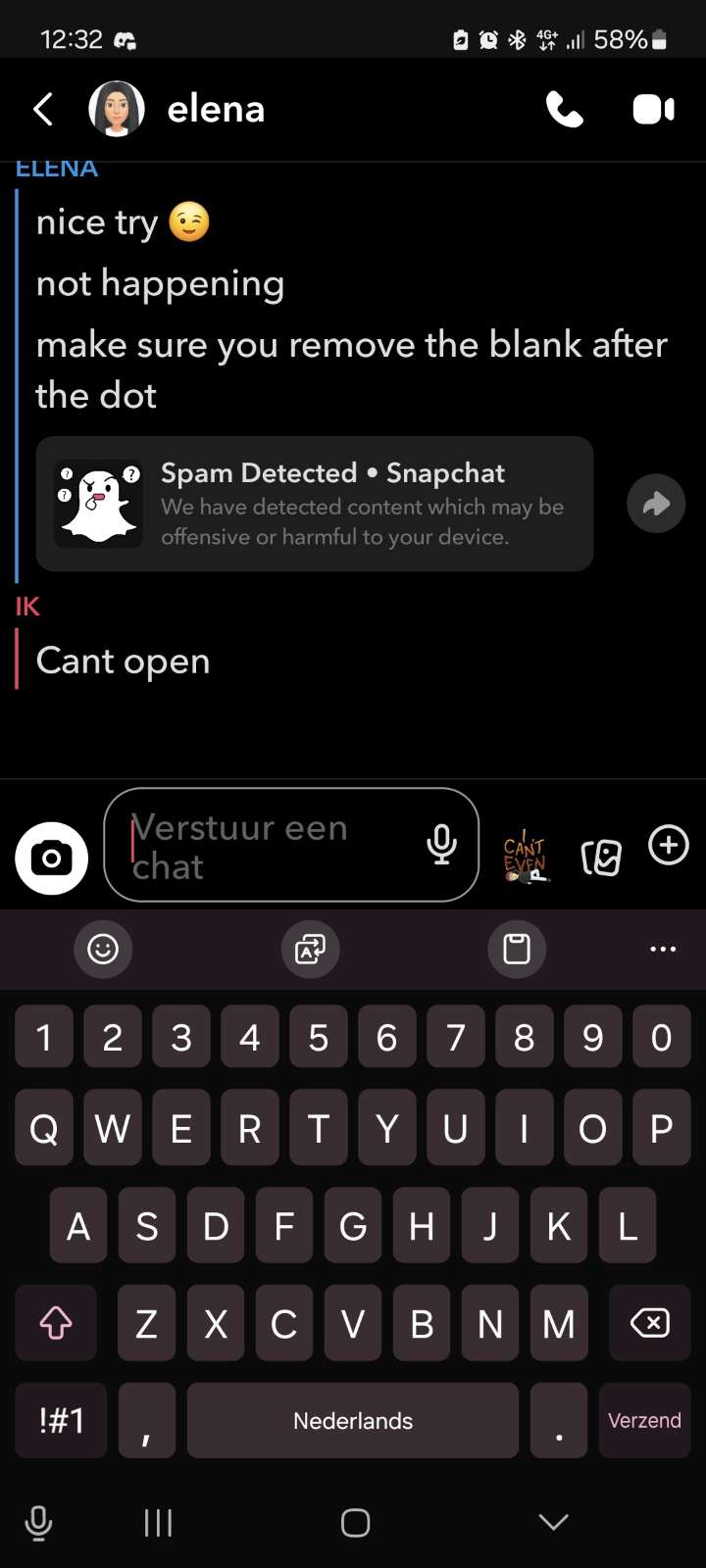706x1568 pixels.
Task: Go back from elena's chat
Action: (43, 110)
